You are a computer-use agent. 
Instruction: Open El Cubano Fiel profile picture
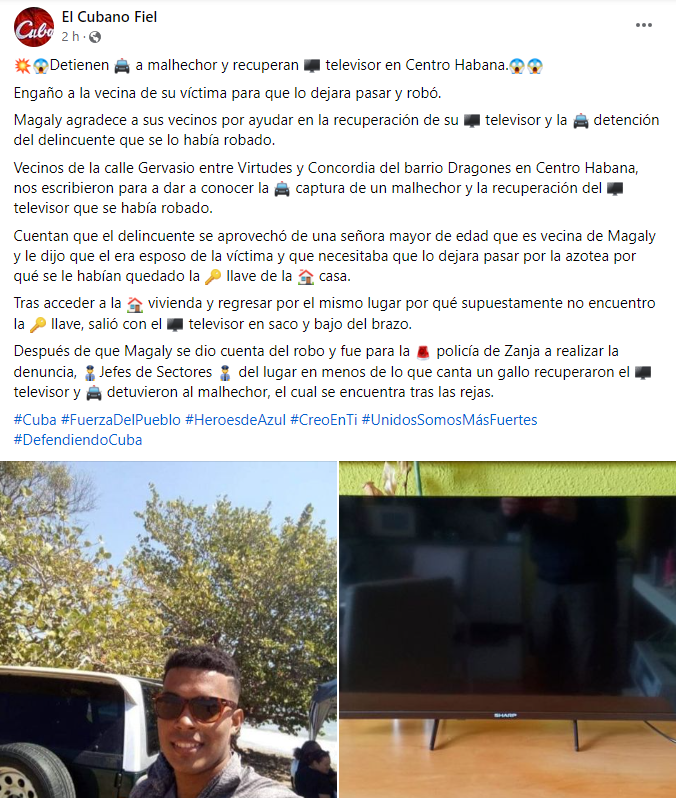click(34, 26)
